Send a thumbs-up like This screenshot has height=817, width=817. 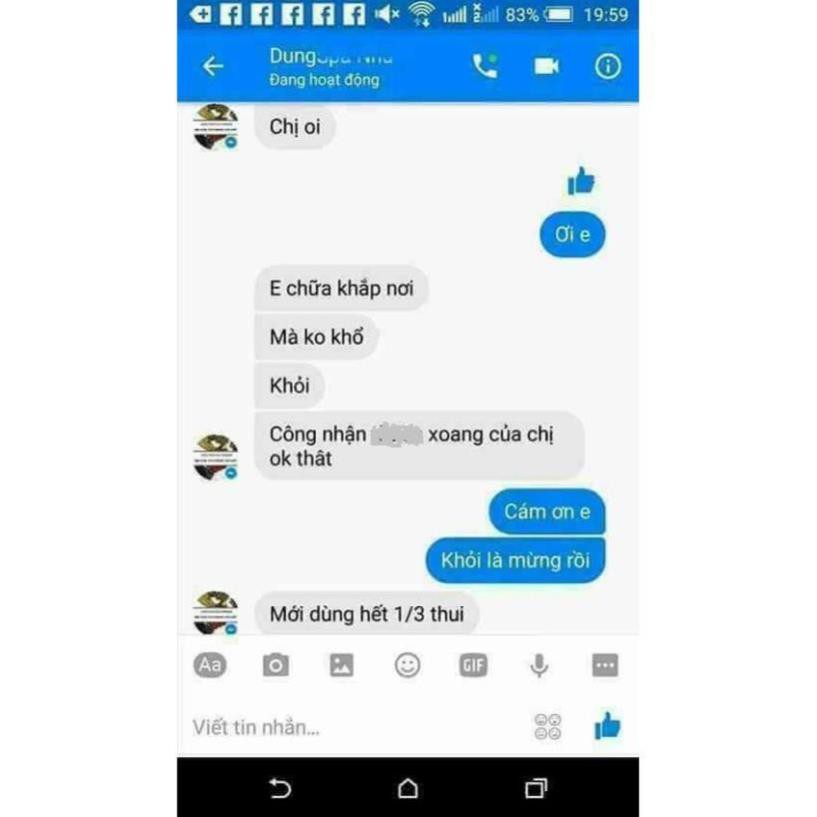click(x=606, y=726)
